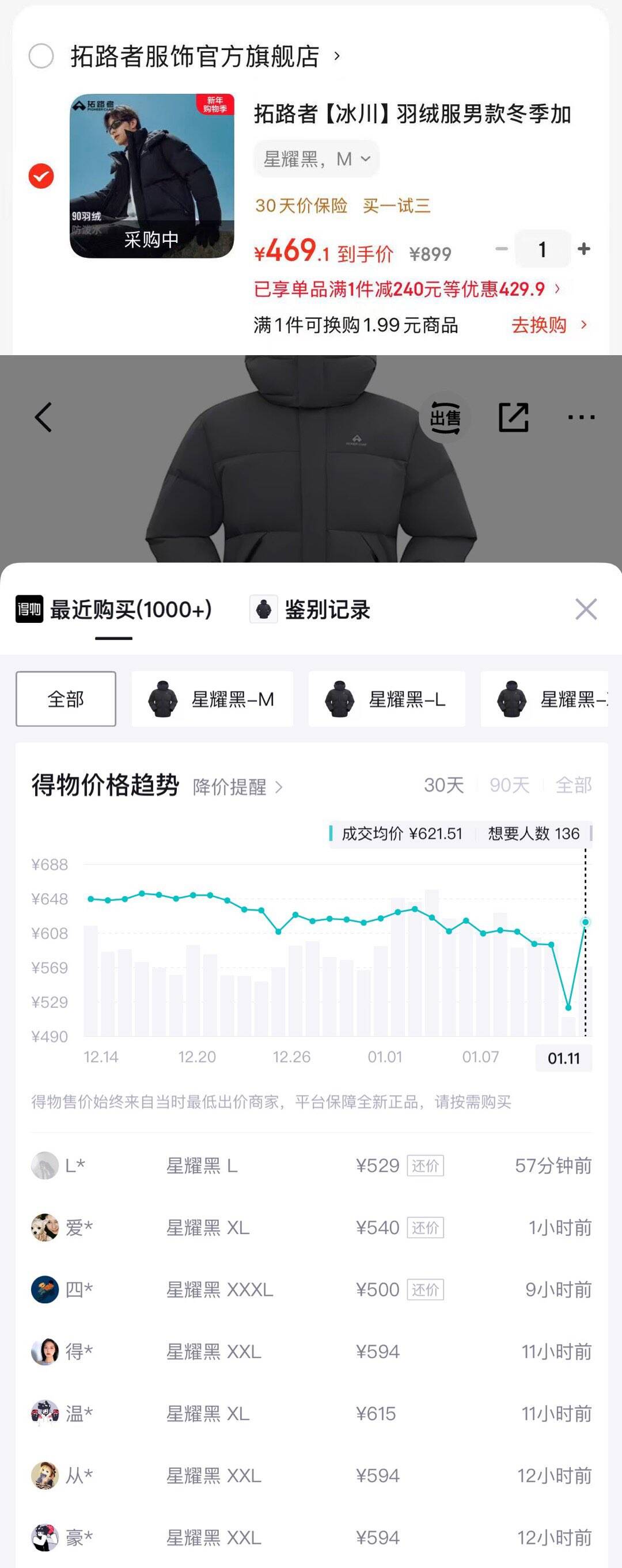Filter purchases by 星耀黑-M
Screen dimensions: 622x1568
coord(212,699)
